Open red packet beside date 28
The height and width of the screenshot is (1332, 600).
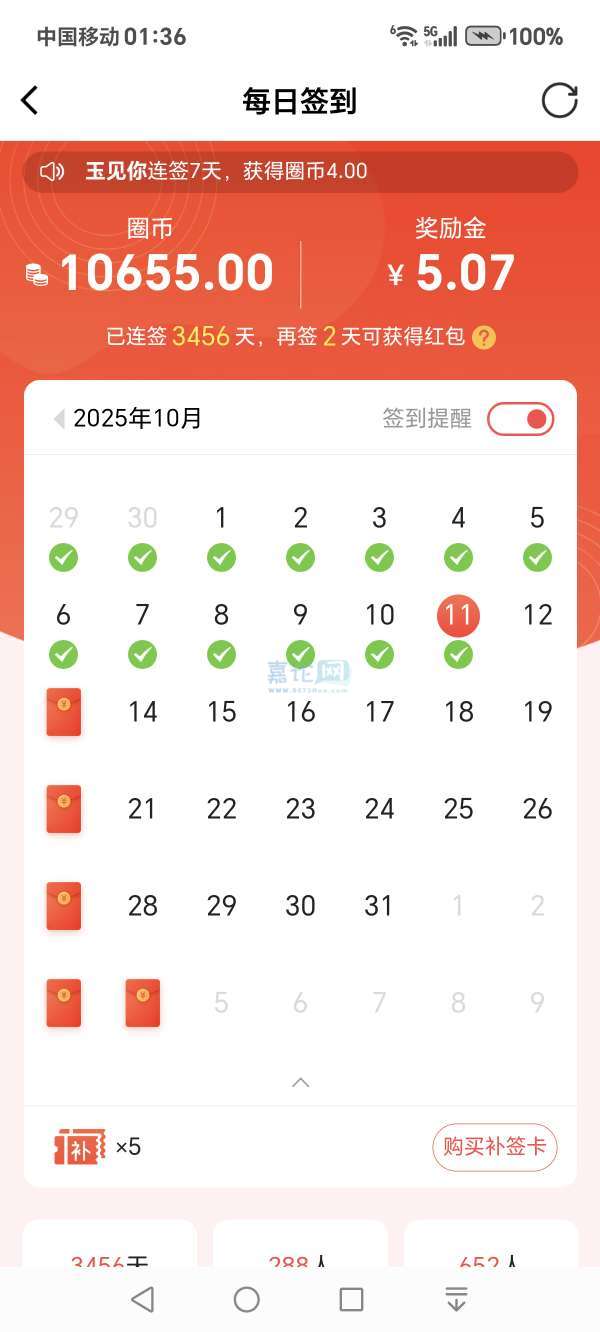tap(64, 906)
